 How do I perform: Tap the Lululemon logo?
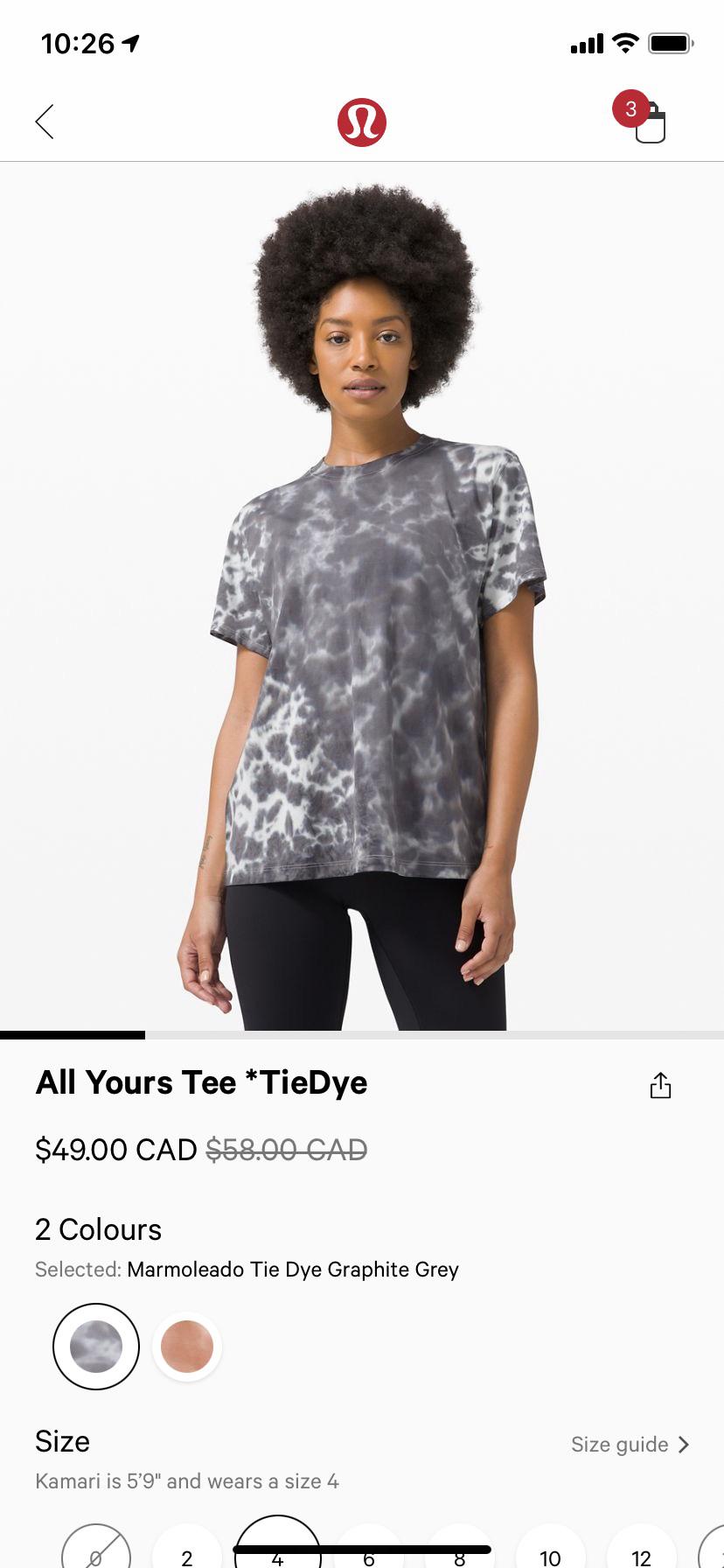point(362,122)
